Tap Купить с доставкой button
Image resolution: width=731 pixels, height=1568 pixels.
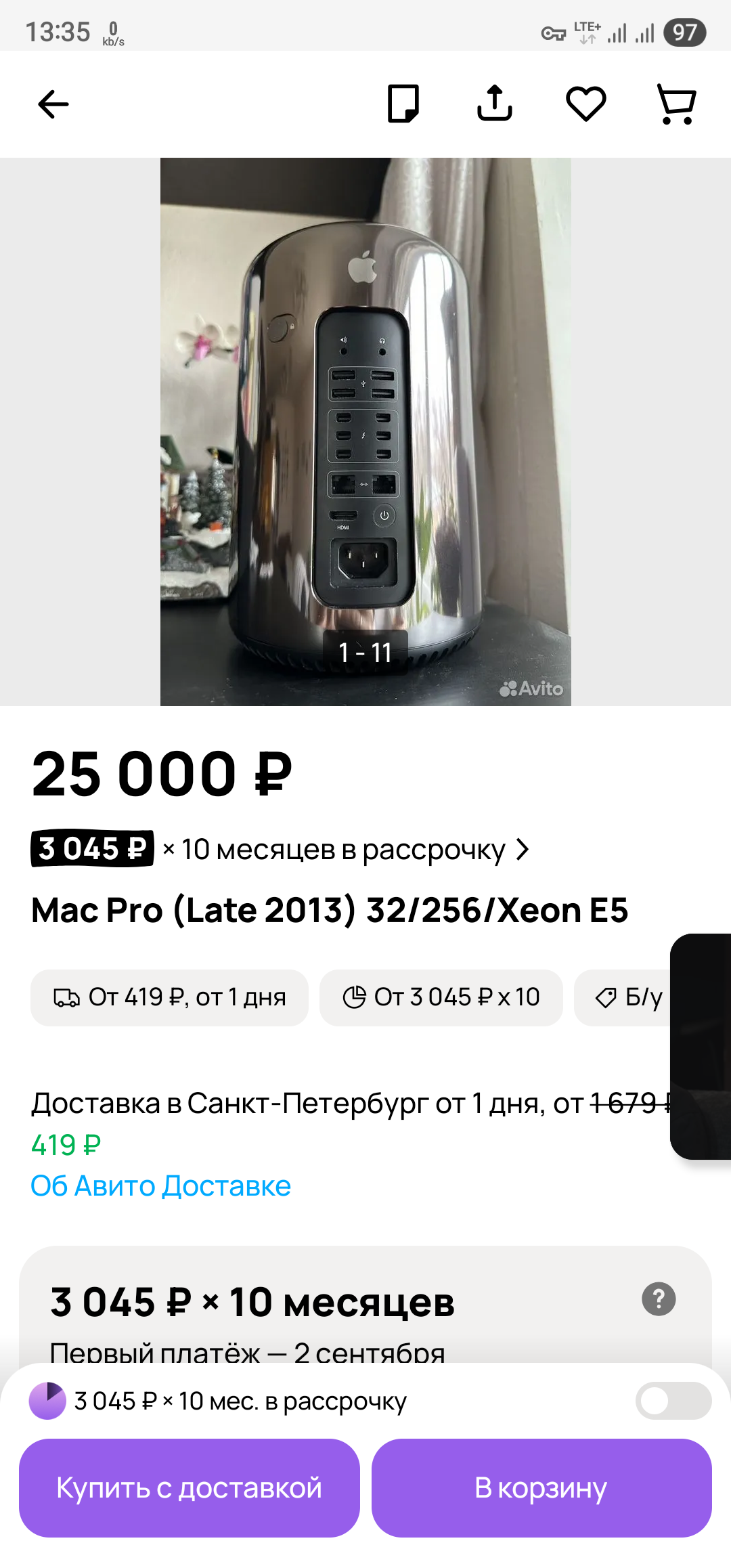190,1487
